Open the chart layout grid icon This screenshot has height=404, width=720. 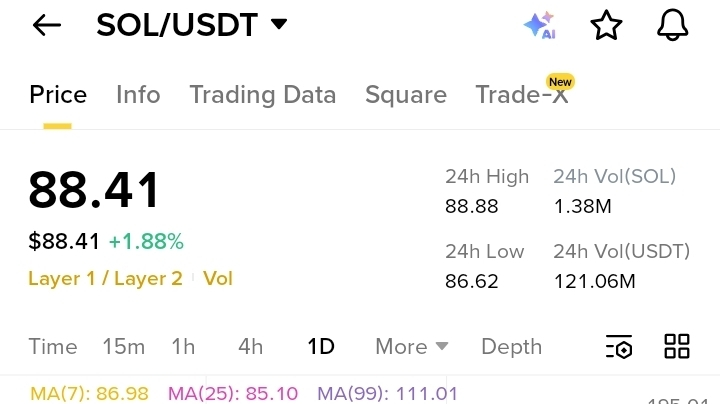click(677, 347)
